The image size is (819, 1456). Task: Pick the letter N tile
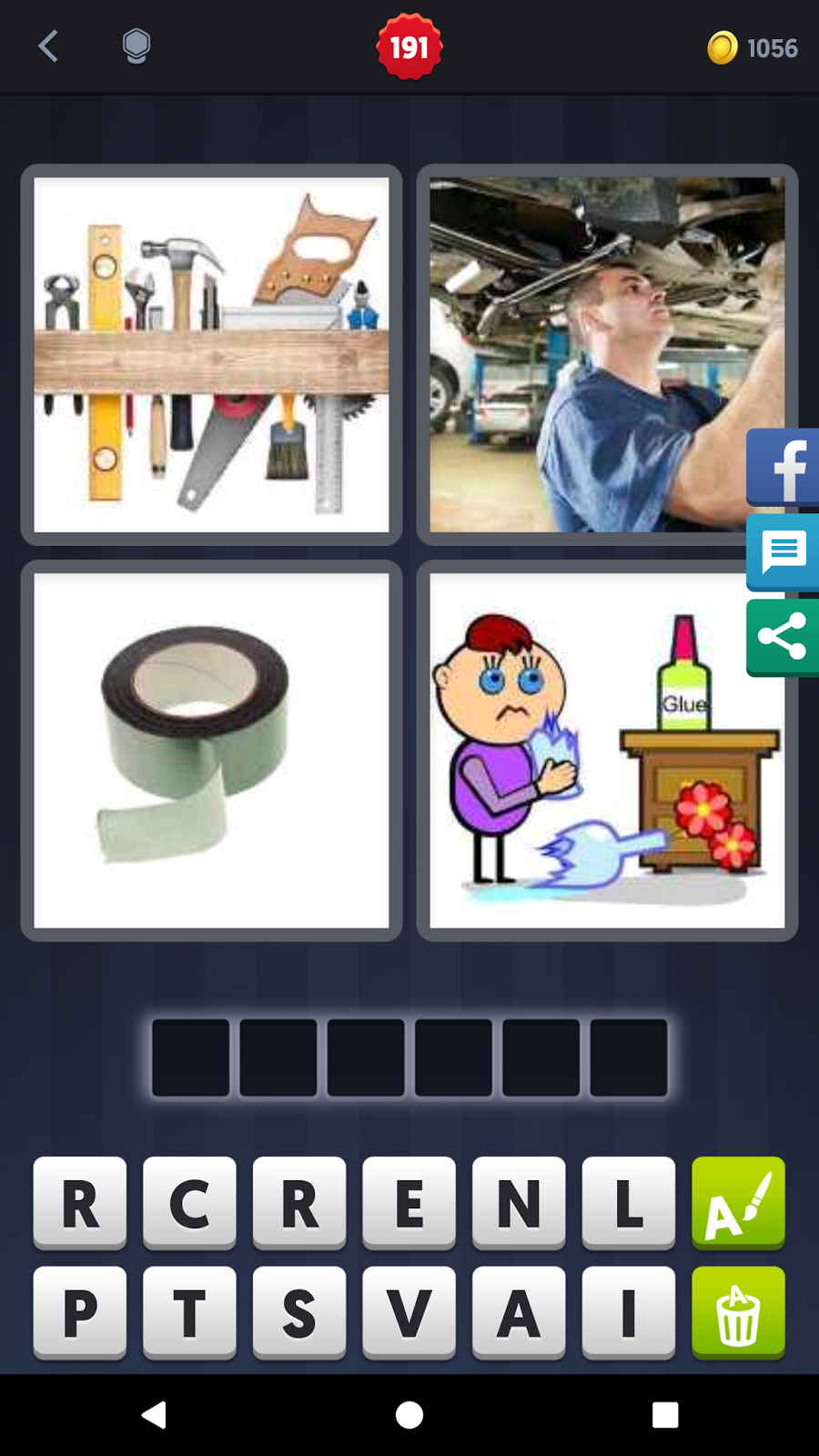click(519, 1203)
